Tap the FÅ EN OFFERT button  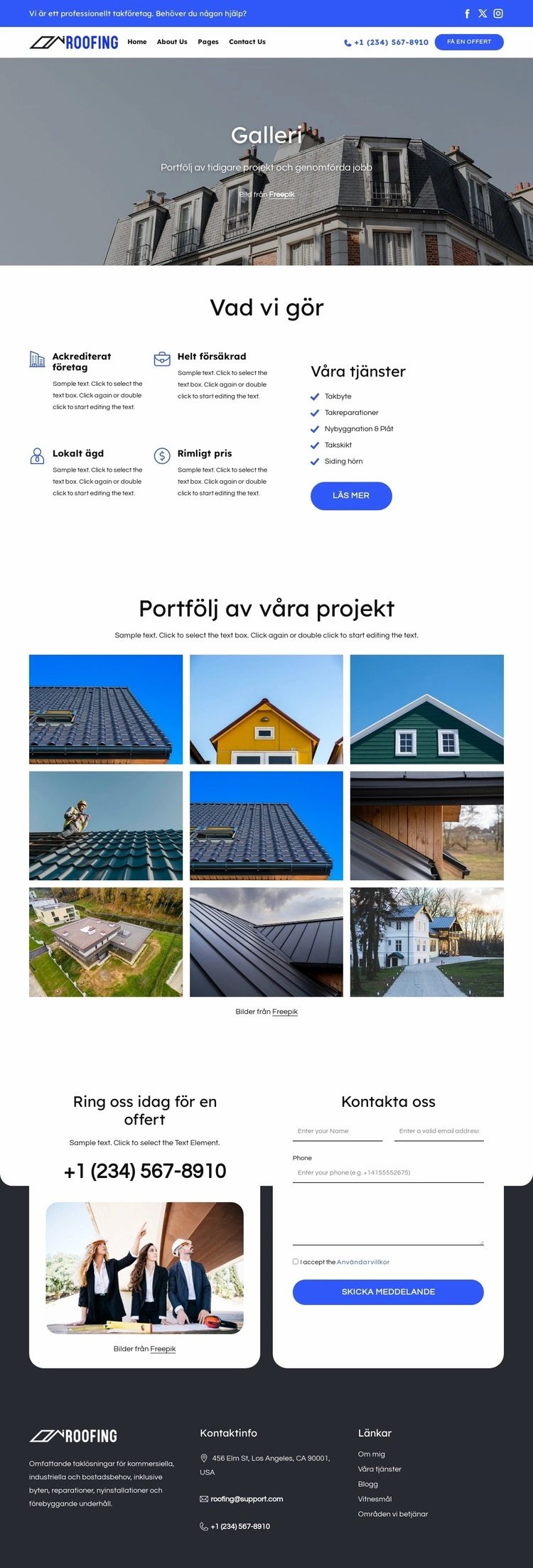(469, 42)
